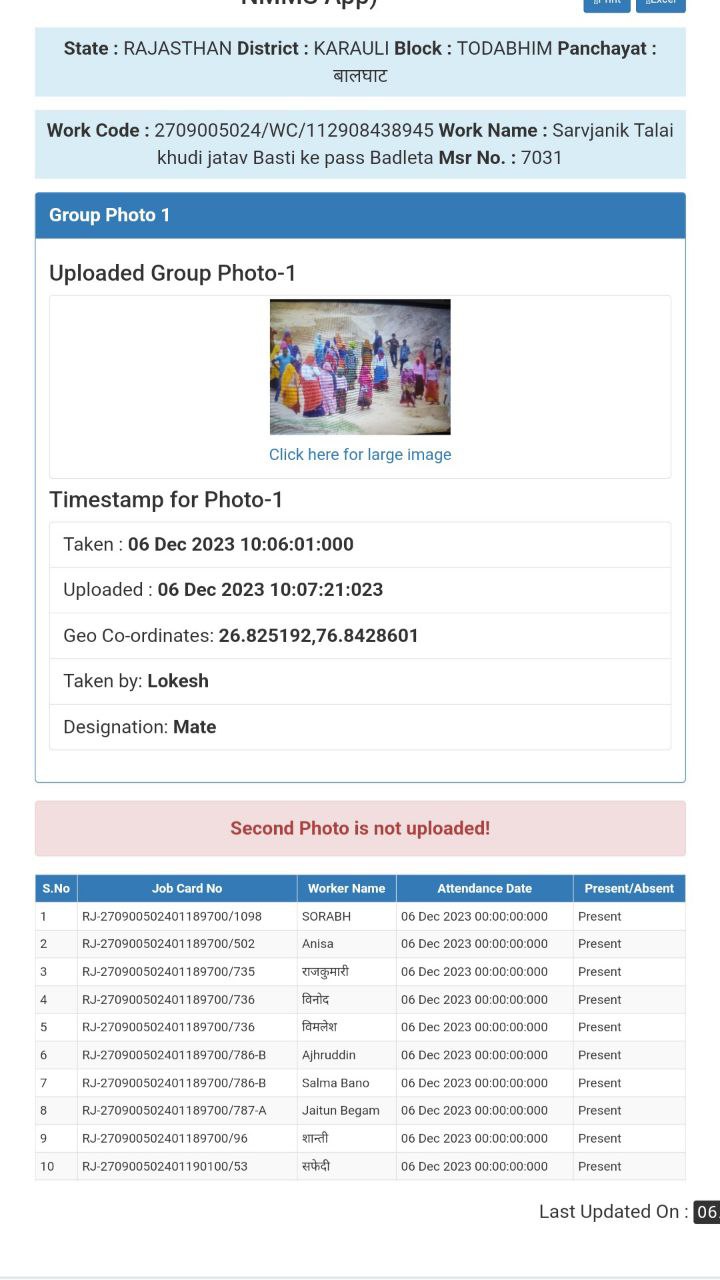
Task: Open the large group photo link
Action: click(360, 454)
